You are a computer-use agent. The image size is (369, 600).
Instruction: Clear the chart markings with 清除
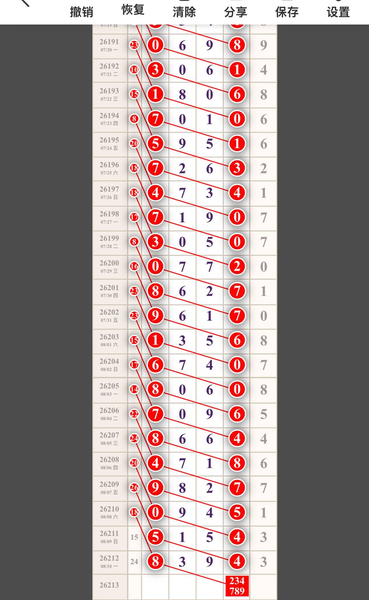(184, 11)
